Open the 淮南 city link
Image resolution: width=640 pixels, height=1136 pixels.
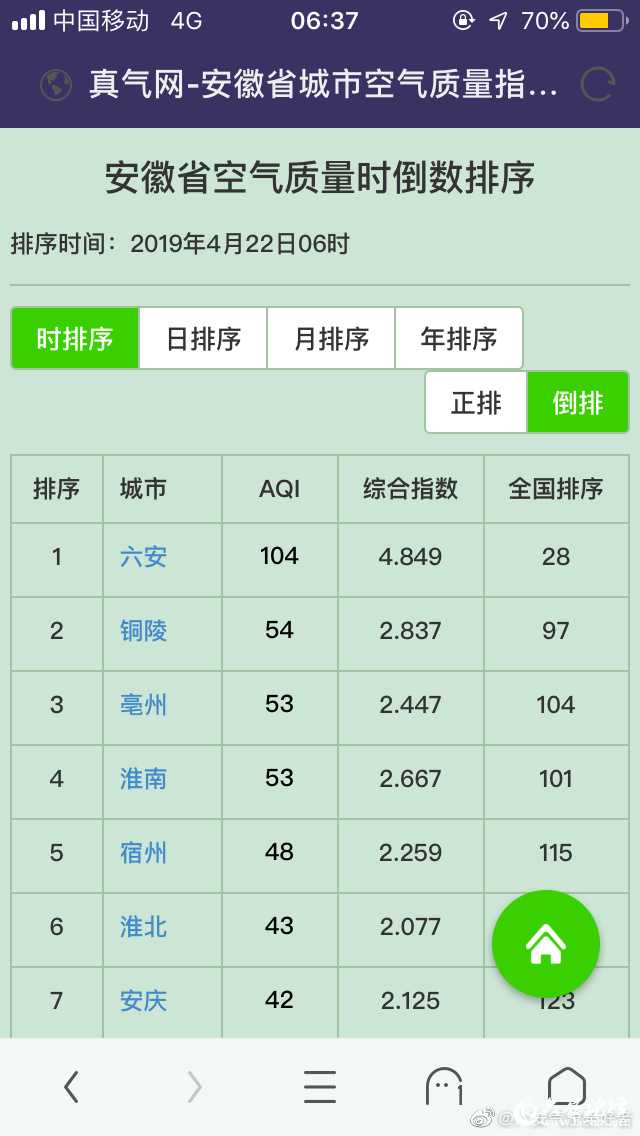[144, 779]
